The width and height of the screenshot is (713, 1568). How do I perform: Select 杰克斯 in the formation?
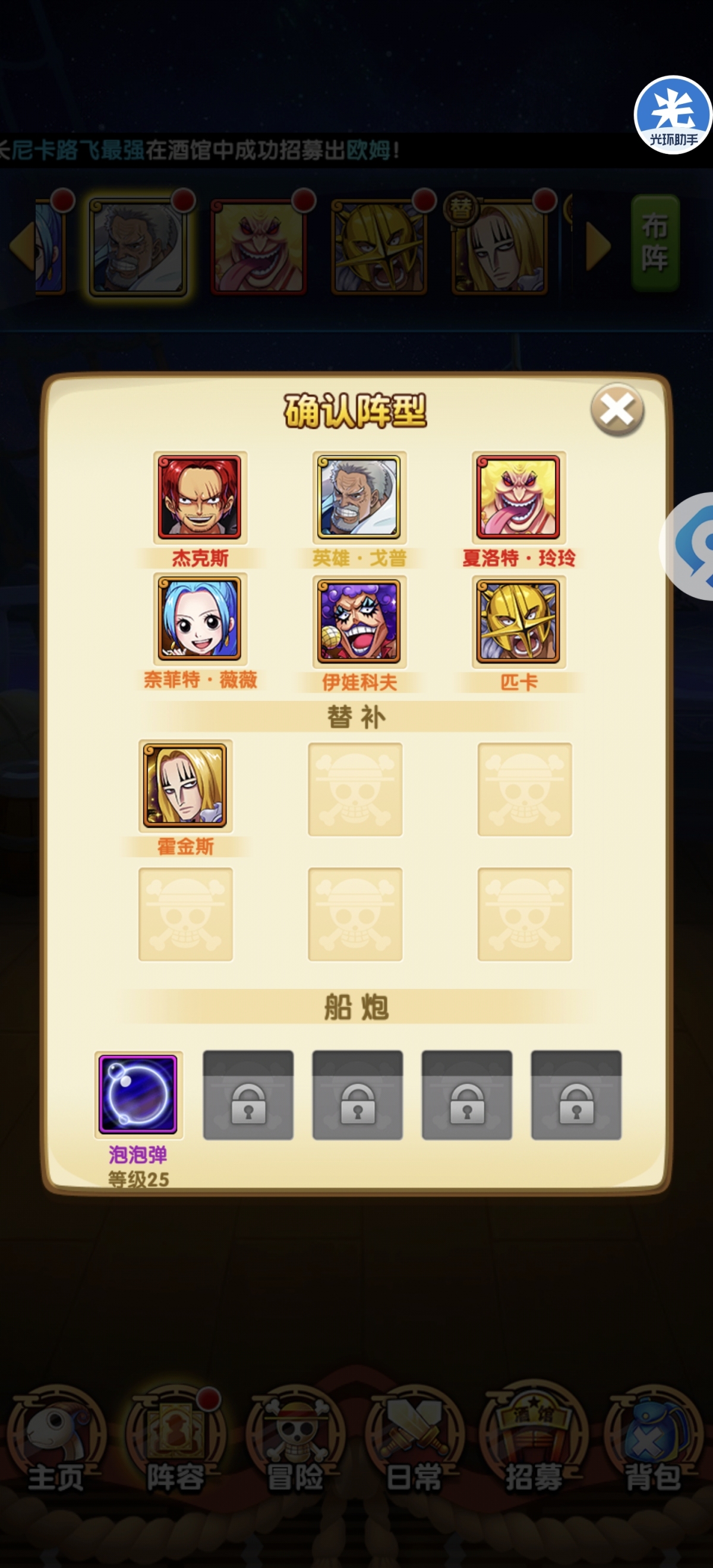pos(200,497)
